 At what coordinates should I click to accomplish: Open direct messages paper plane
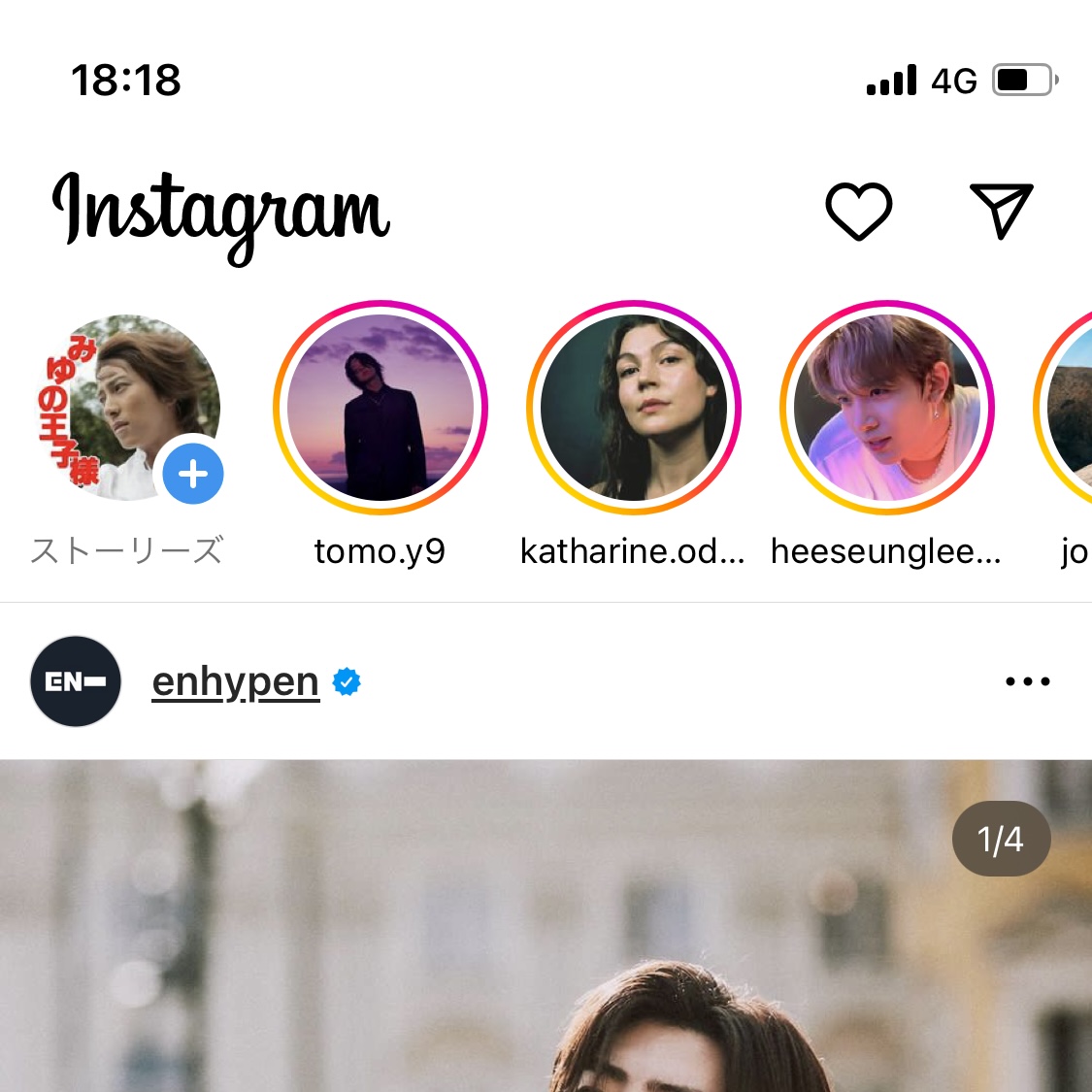[1001, 210]
